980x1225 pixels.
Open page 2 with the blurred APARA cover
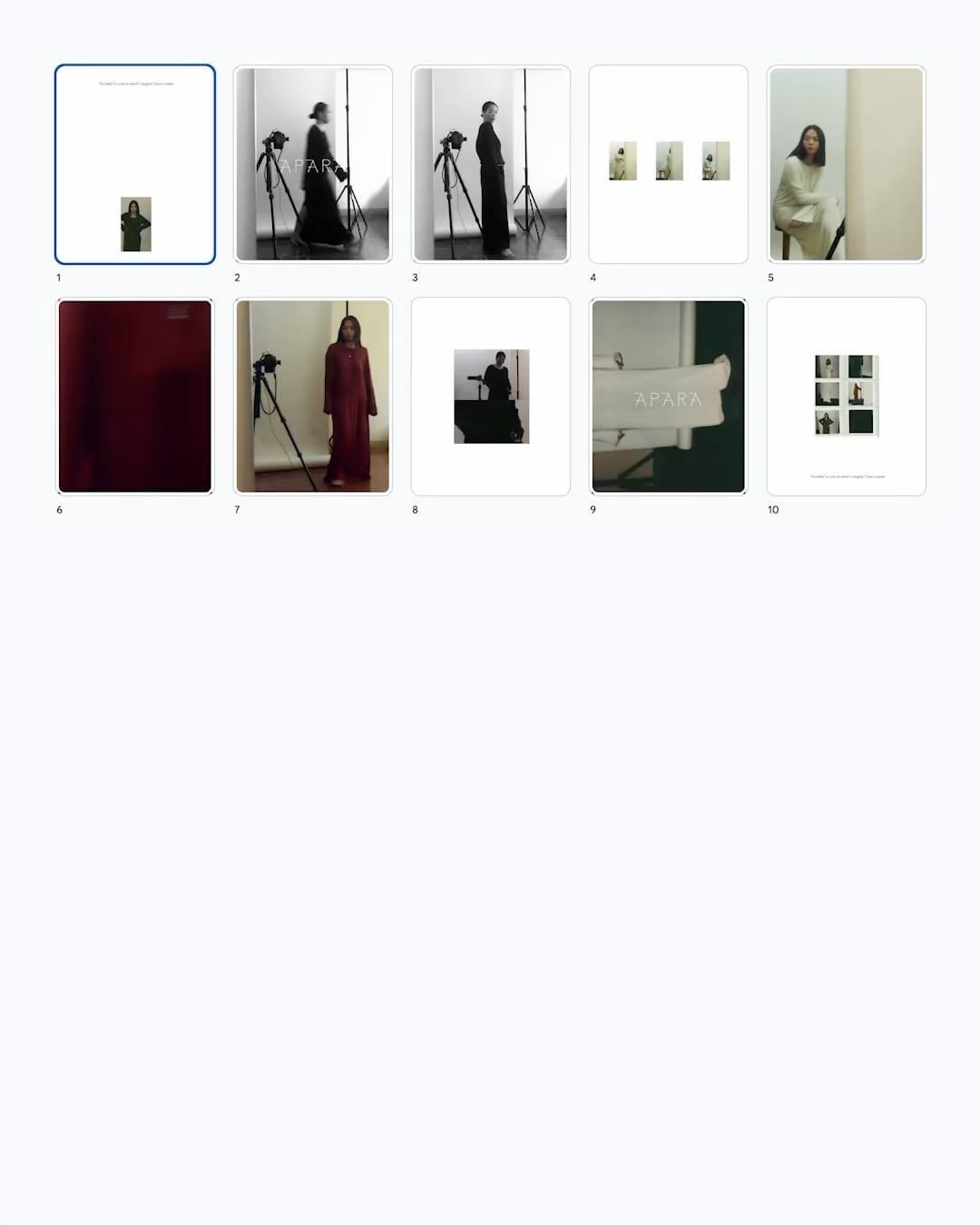[313, 164]
